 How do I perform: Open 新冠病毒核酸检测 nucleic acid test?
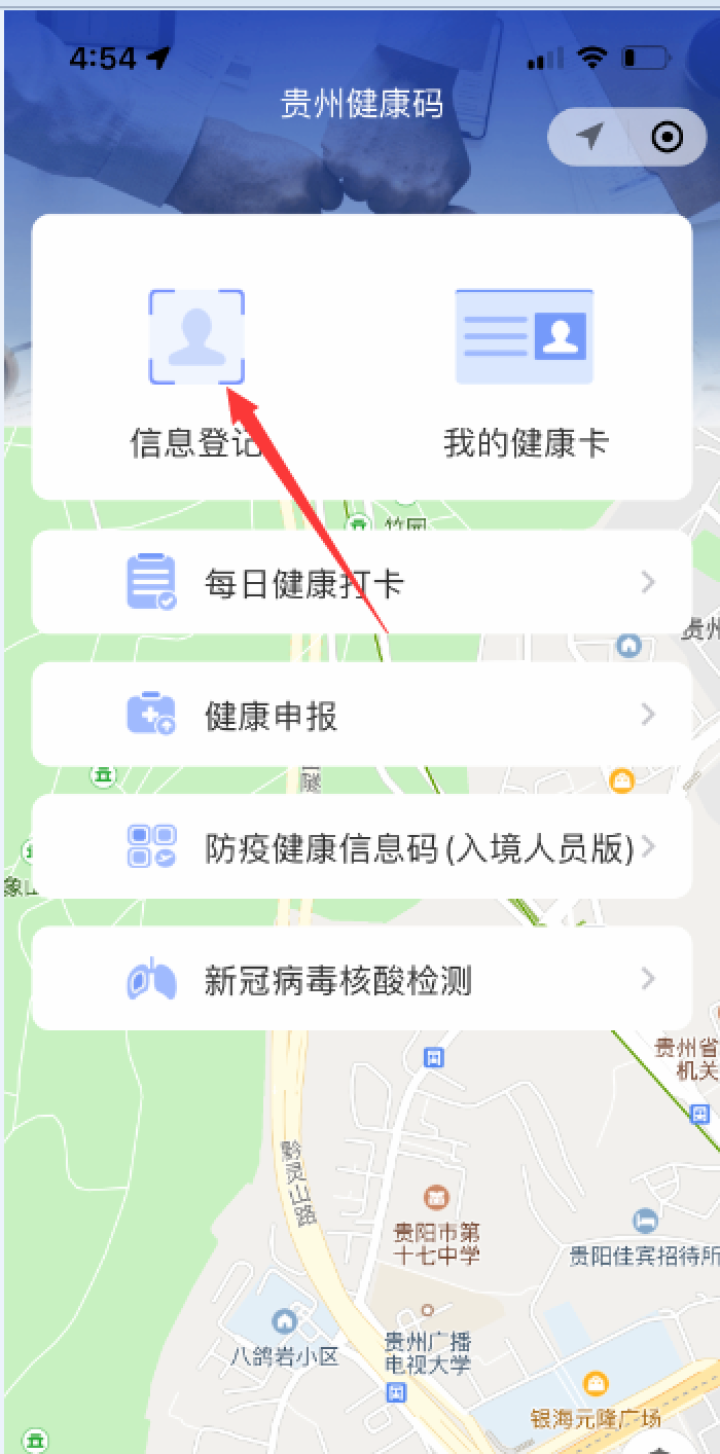361,979
